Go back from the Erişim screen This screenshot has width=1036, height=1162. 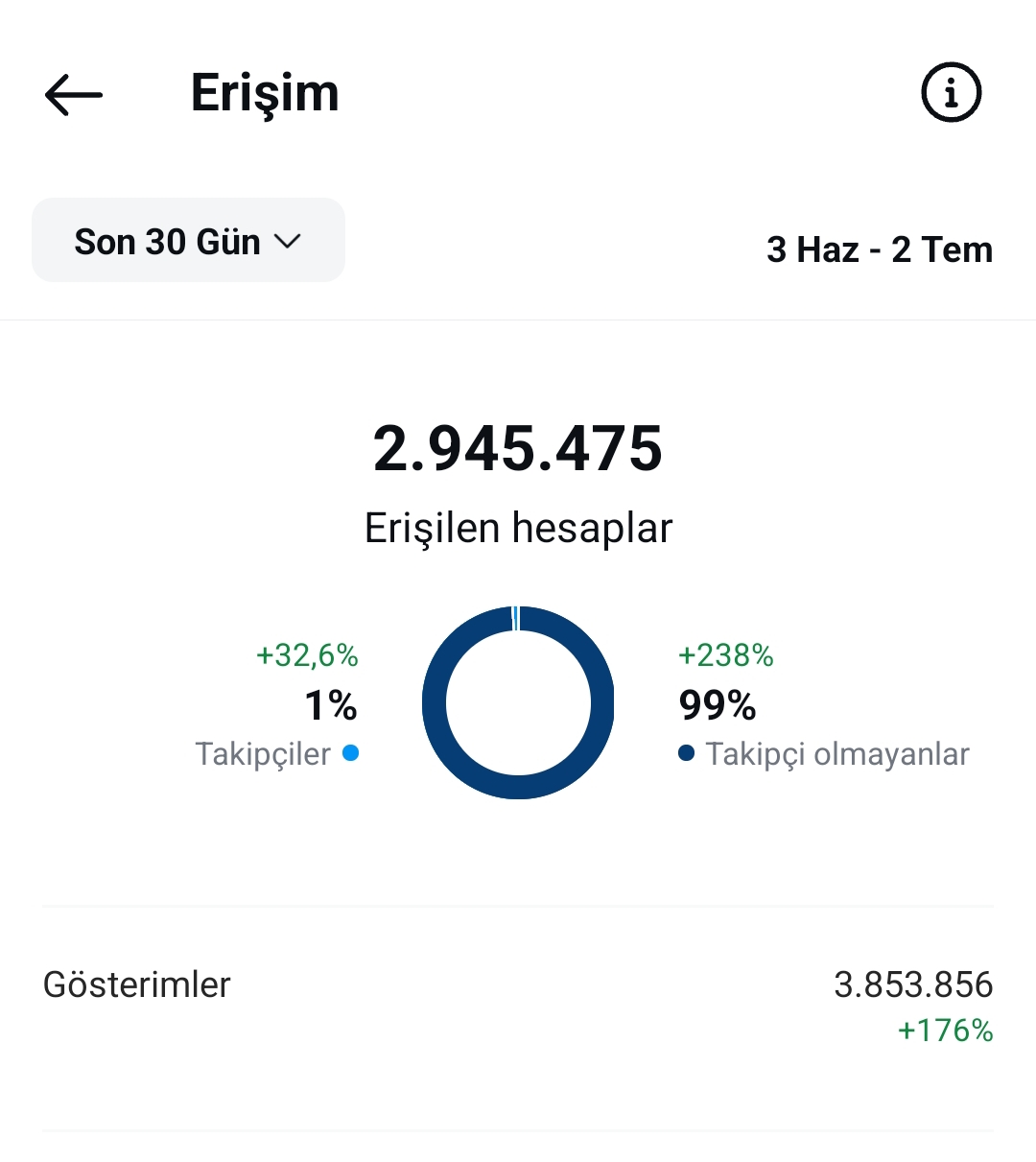pyautogui.click(x=74, y=94)
